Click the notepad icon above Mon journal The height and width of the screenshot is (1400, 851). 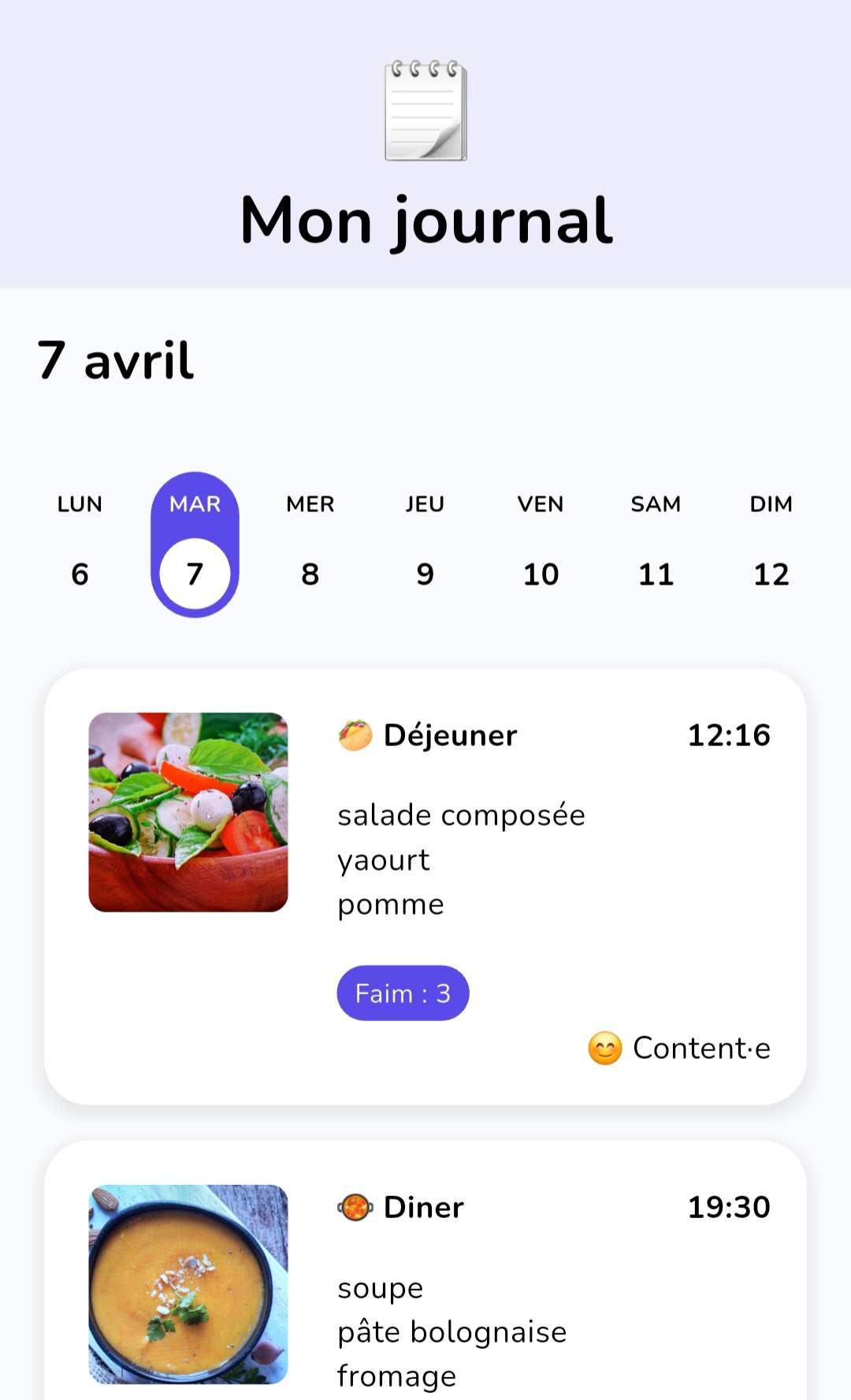pyautogui.click(x=425, y=110)
